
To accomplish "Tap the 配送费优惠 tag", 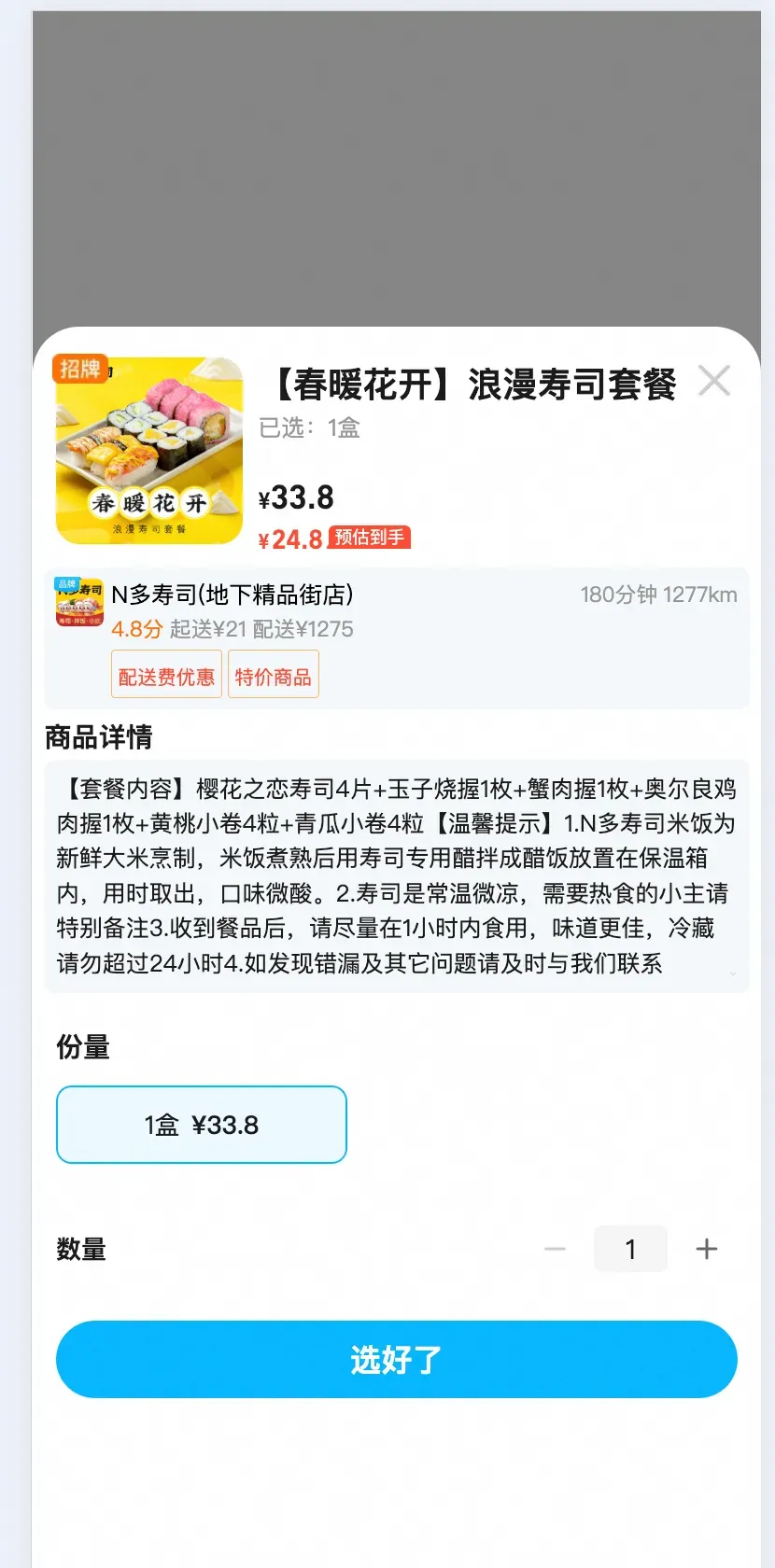I will click(x=166, y=675).
